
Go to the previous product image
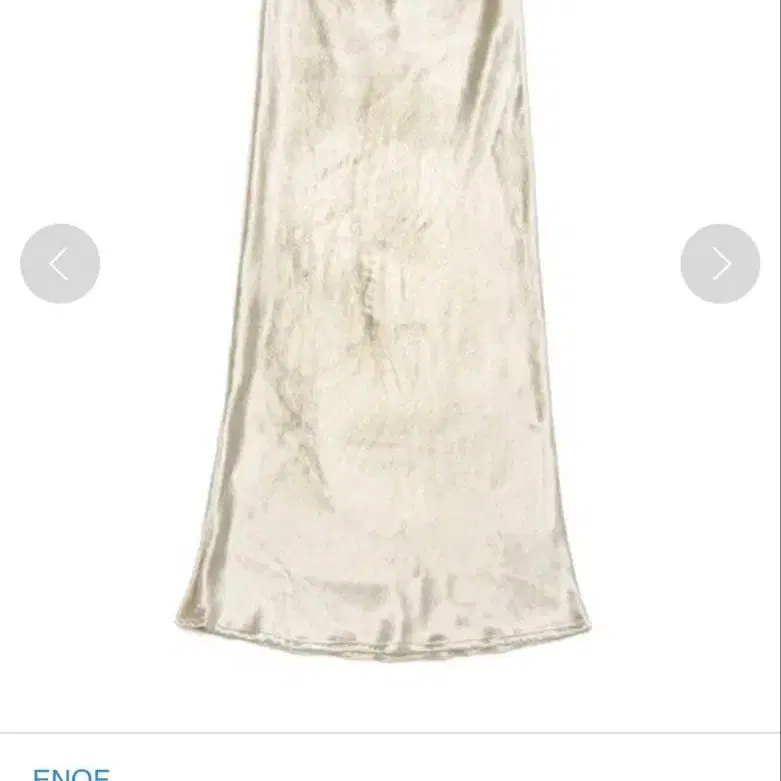point(60,264)
